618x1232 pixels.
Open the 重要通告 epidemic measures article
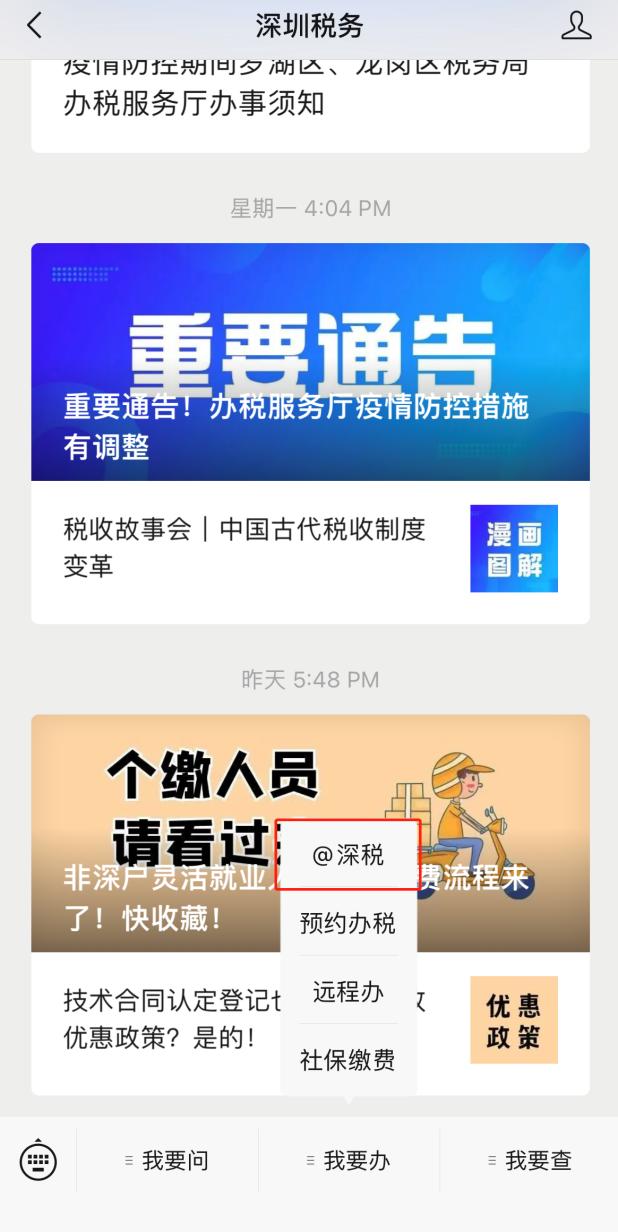310,362
